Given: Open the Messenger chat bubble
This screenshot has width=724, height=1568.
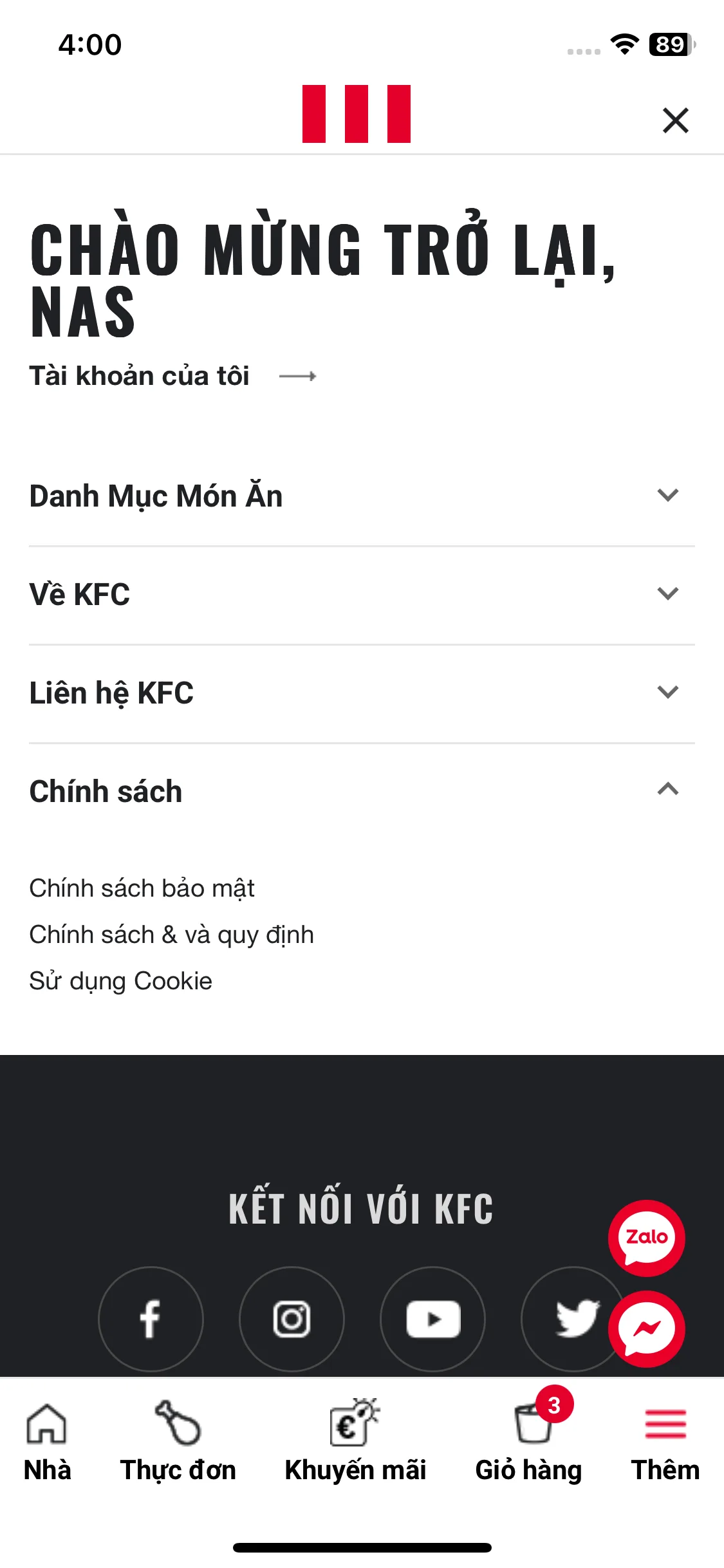Looking at the screenshot, I should click(x=646, y=1329).
